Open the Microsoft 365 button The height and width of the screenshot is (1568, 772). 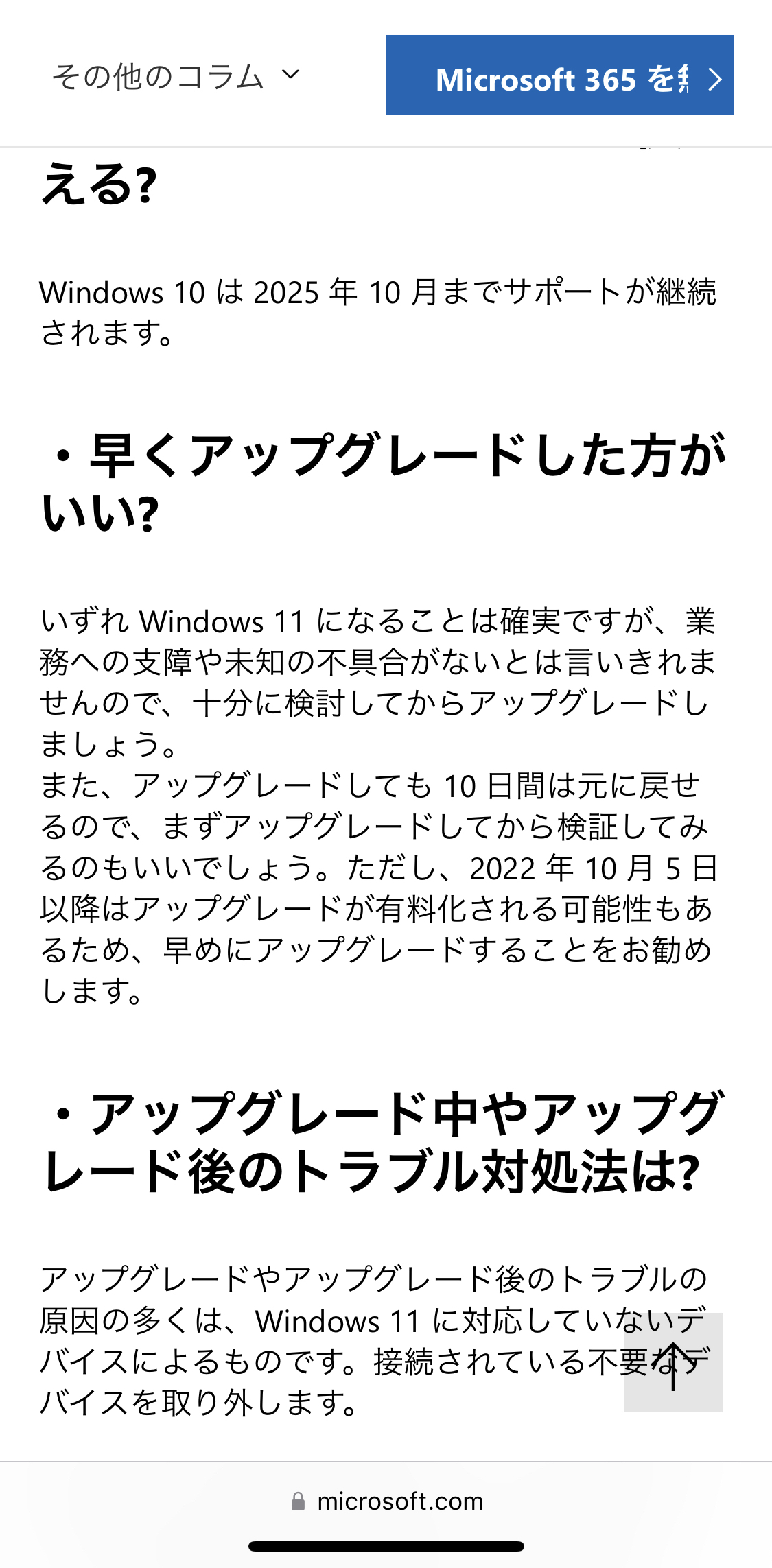pyautogui.click(x=559, y=75)
